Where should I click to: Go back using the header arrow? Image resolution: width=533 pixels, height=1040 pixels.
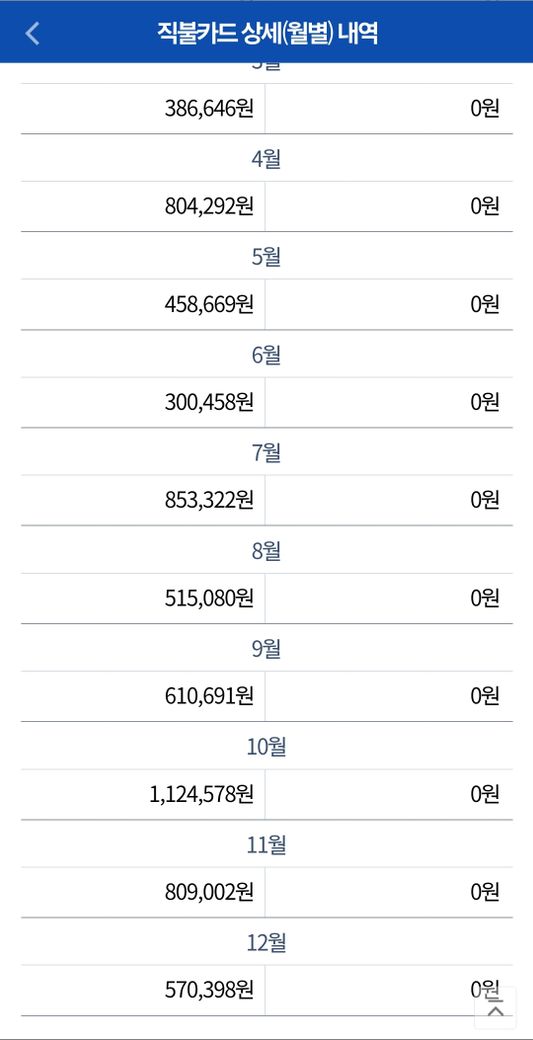pos(32,32)
